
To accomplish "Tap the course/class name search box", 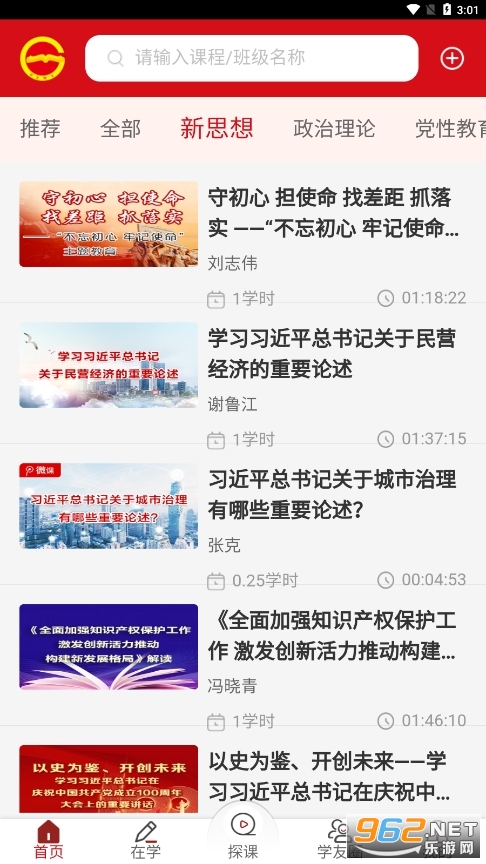I will coord(251,58).
